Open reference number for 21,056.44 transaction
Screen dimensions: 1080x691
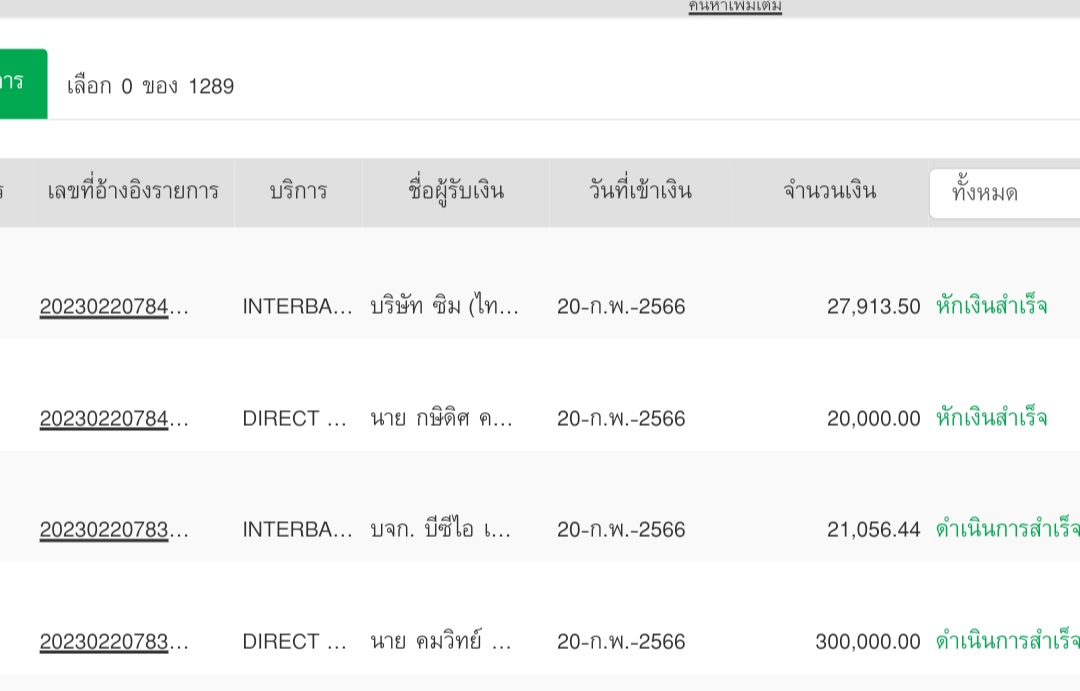(113, 529)
